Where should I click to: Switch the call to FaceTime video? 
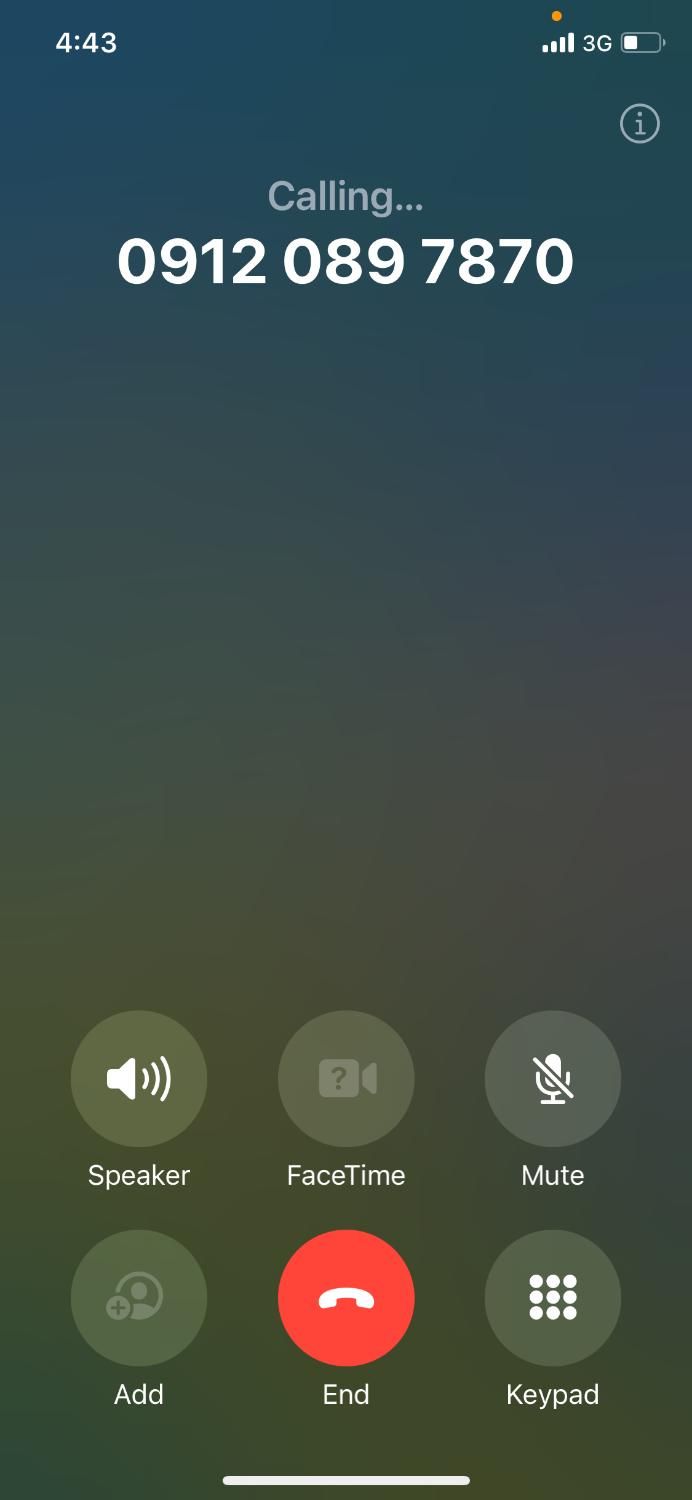click(346, 1079)
